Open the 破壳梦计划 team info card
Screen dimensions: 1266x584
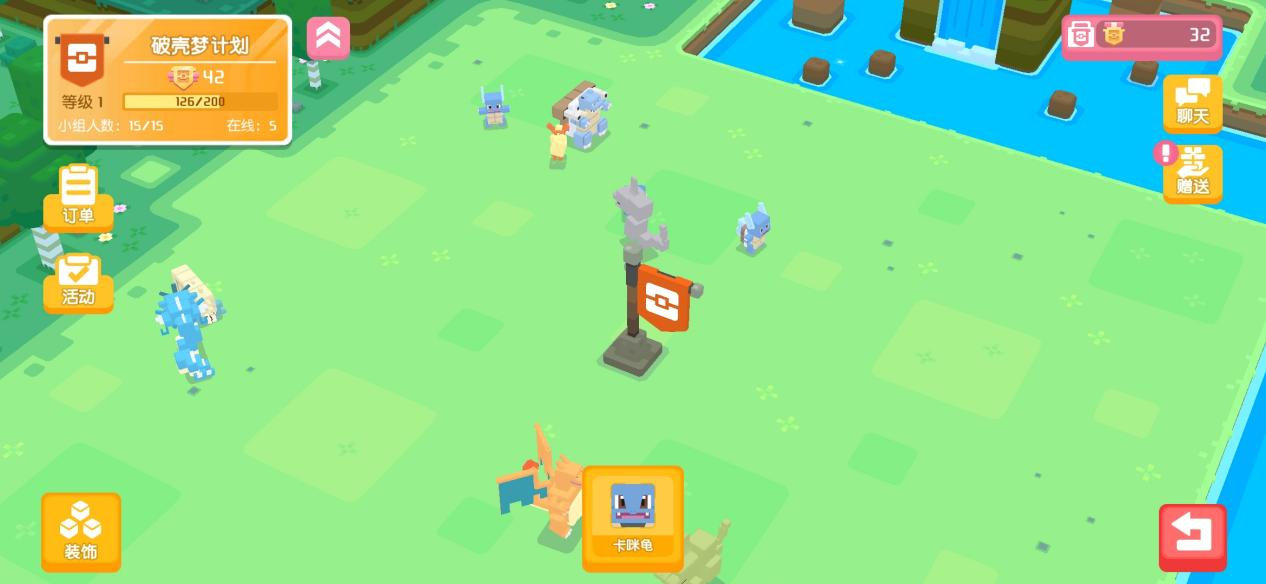pos(168,80)
